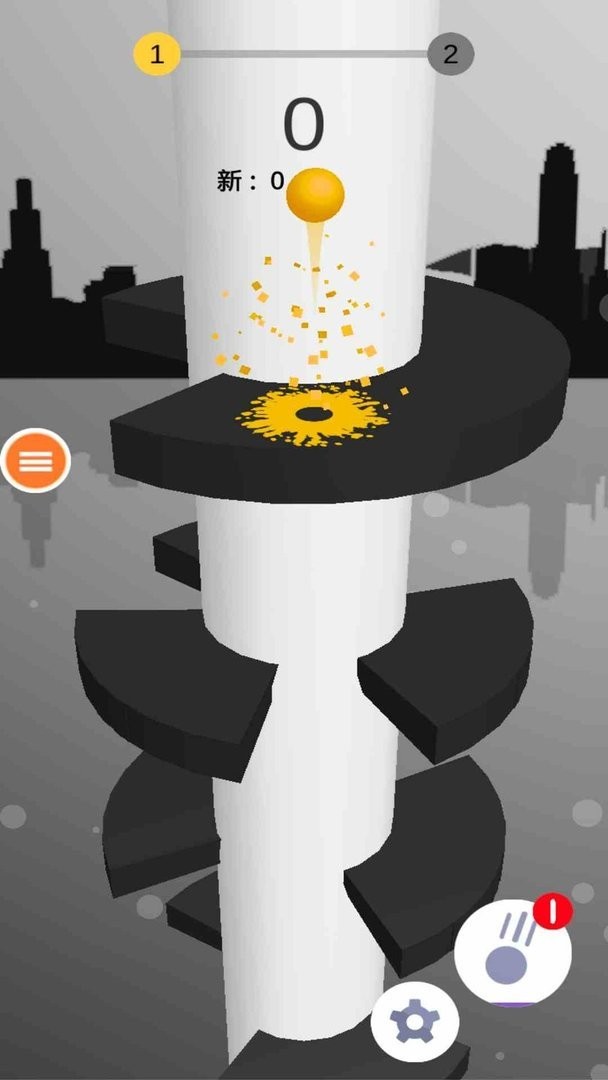Open the orange hamburger menu button
Image resolution: width=608 pixels, height=1080 pixels.
(36, 461)
